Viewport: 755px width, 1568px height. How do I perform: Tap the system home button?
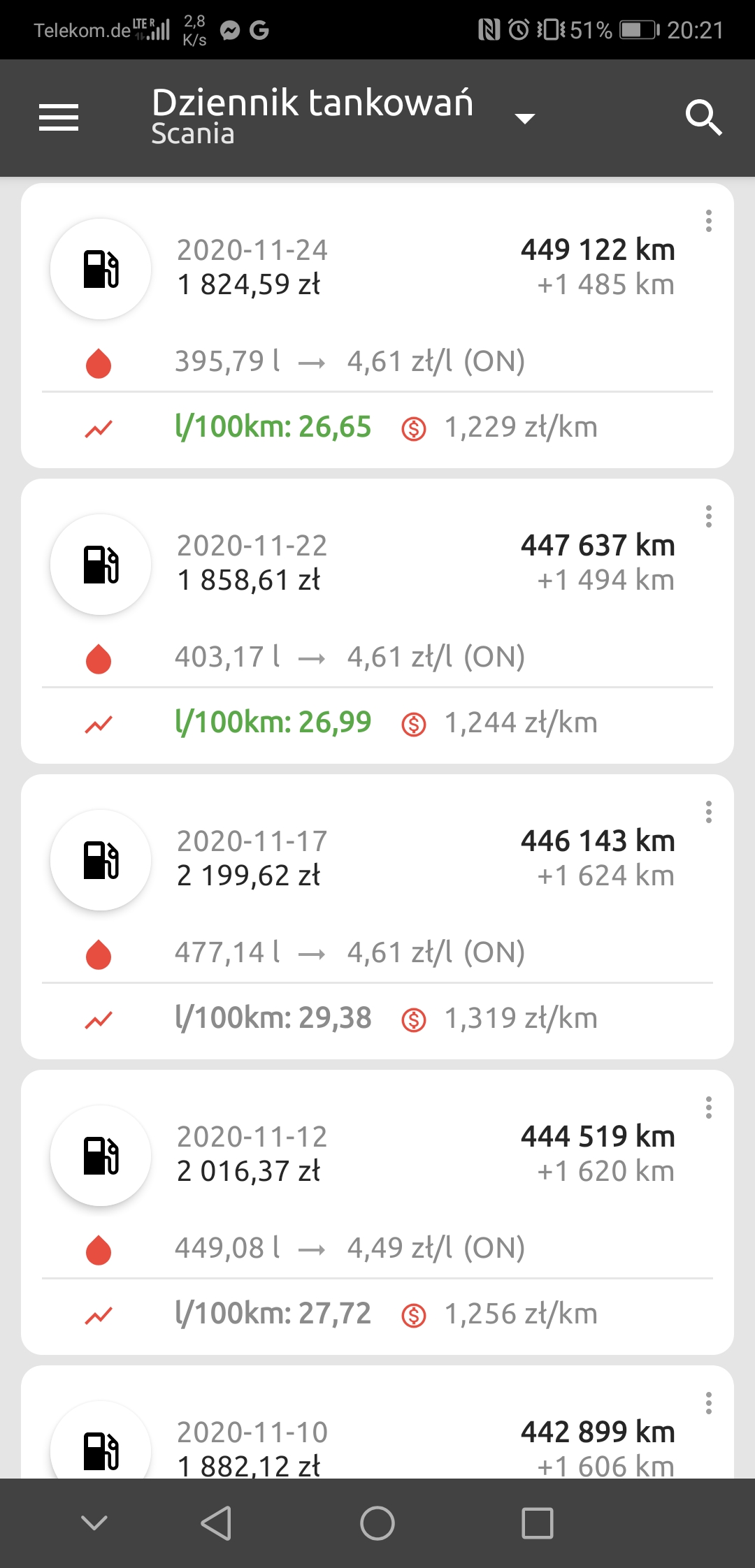point(377,1523)
